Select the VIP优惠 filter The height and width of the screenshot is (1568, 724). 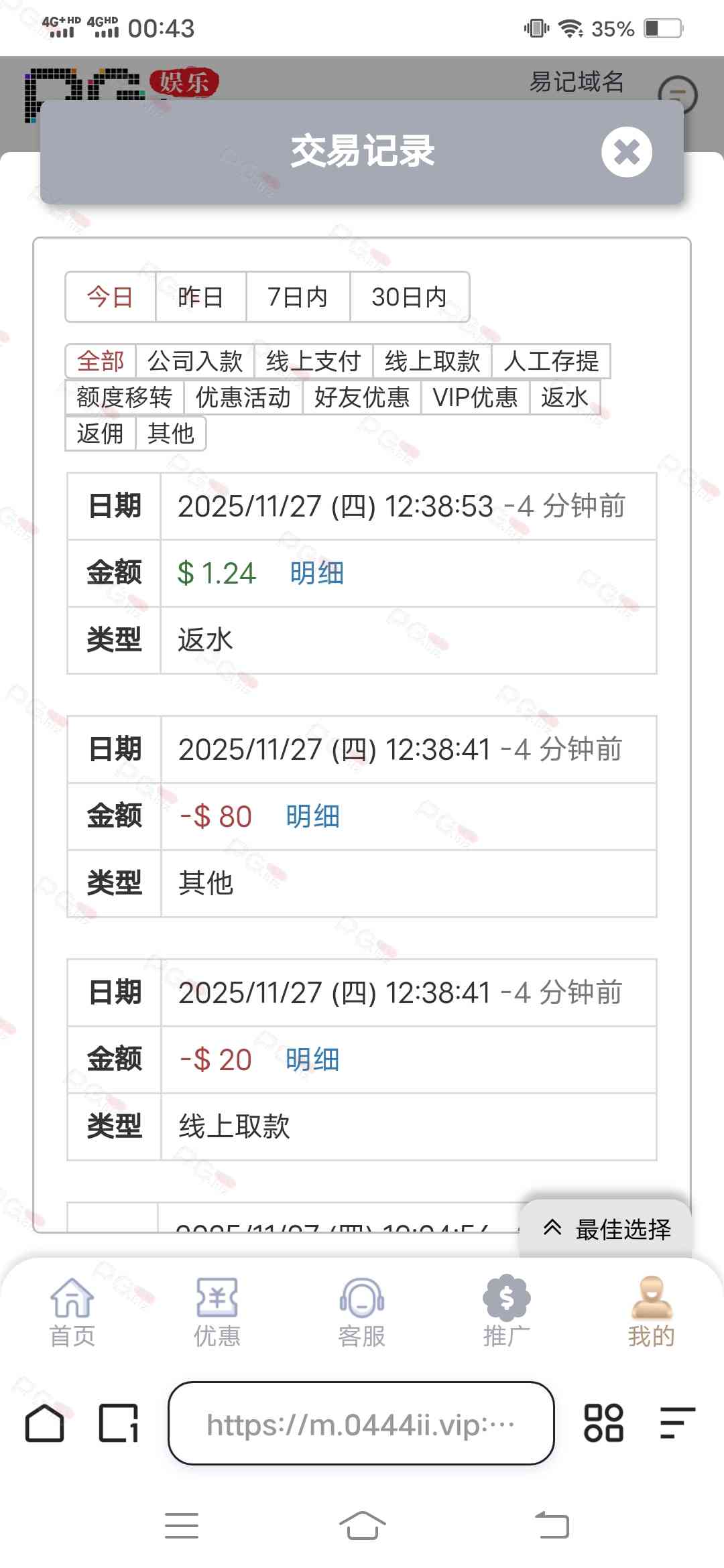tap(475, 397)
